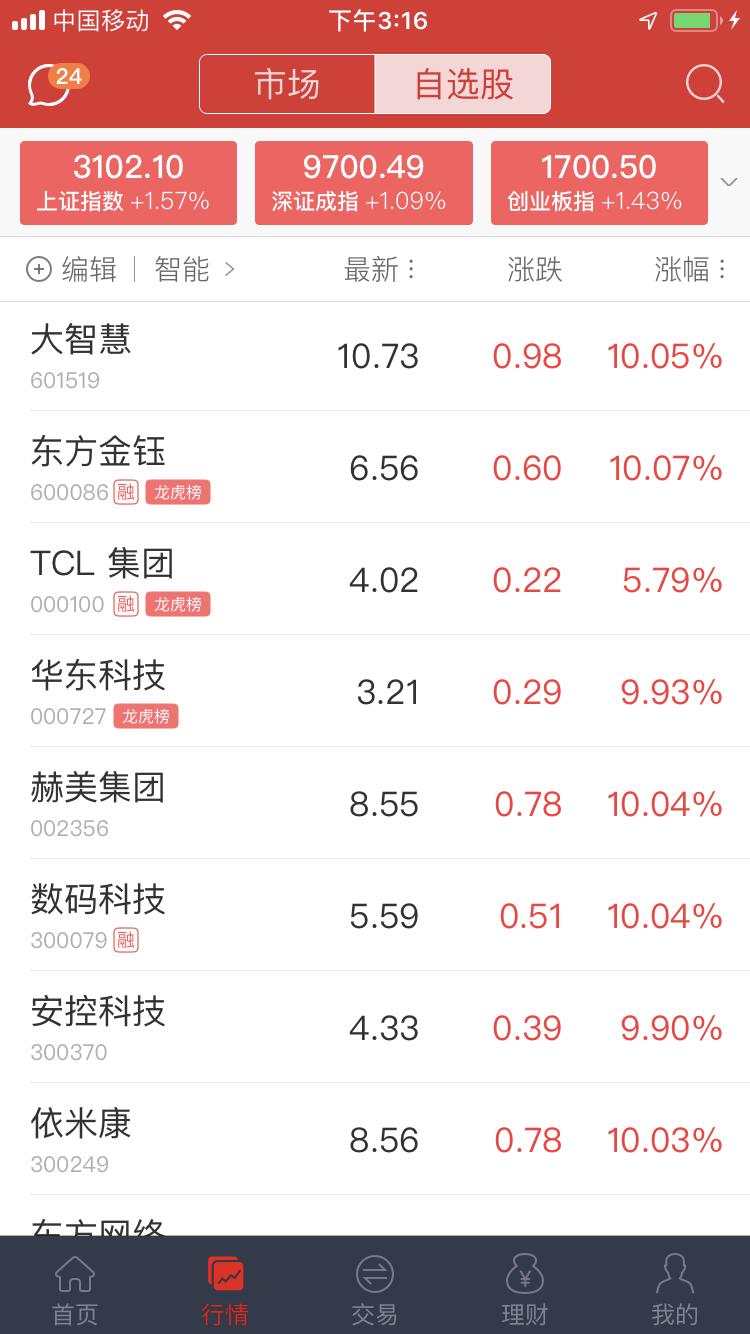
Task: Go to the 首页 tab
Action: coord(75,1288)
